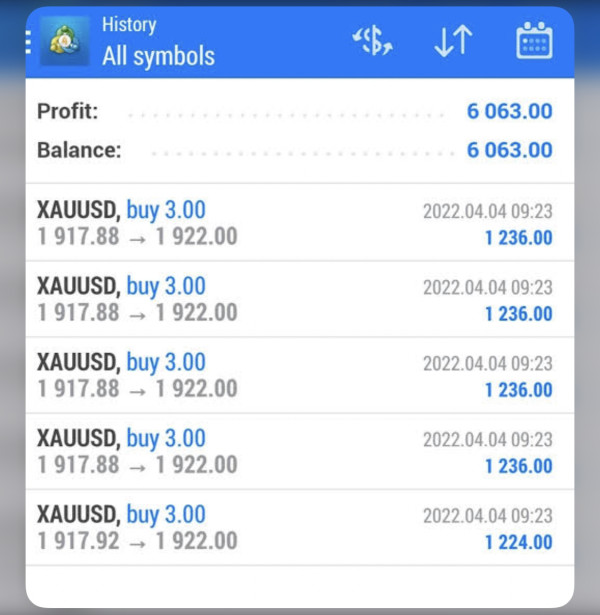Open the calendar date range picker
The height and width of the screenshot is (615, 600).
click(x=534, y=41)
